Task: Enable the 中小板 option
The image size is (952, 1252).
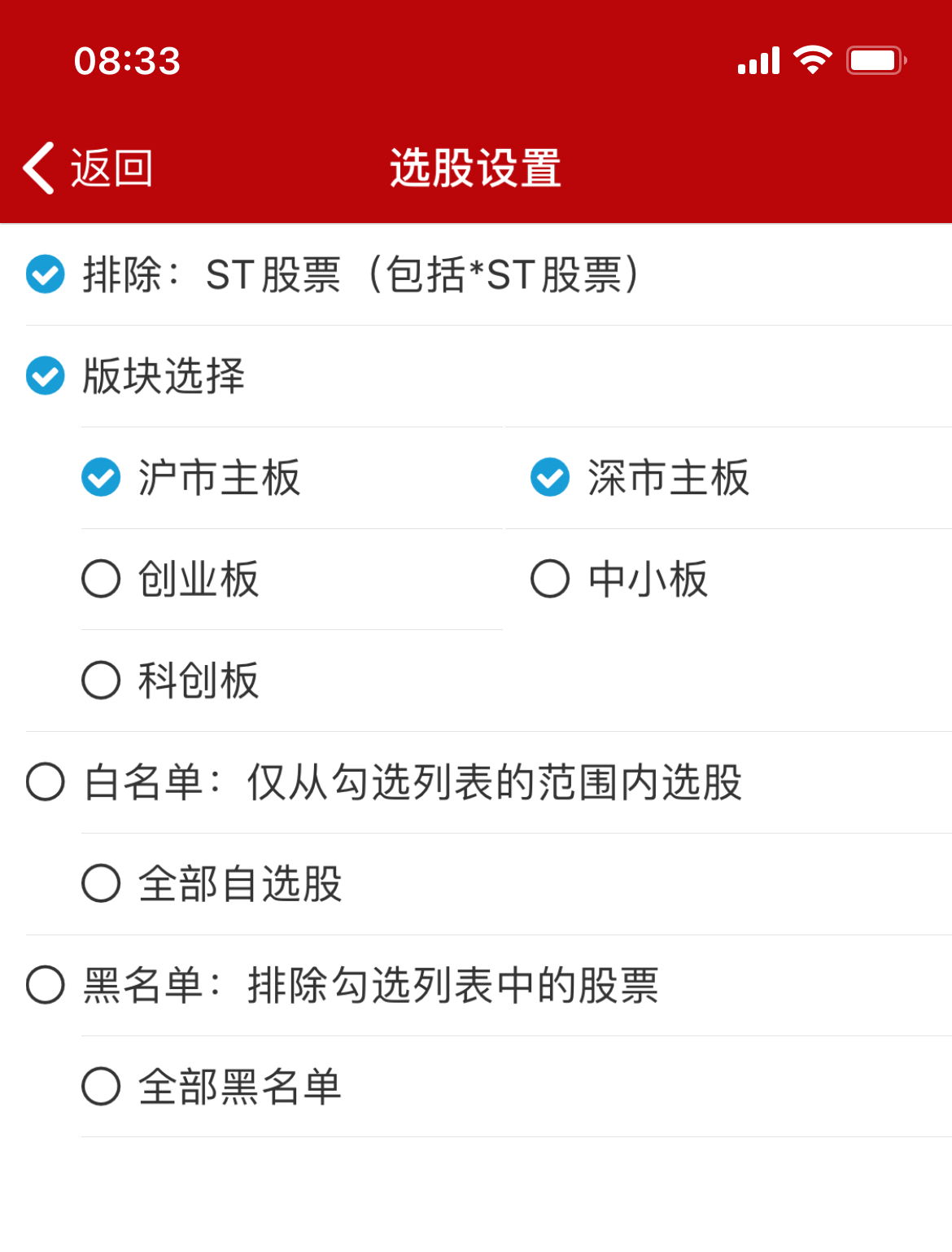Action: pos(550,579)
